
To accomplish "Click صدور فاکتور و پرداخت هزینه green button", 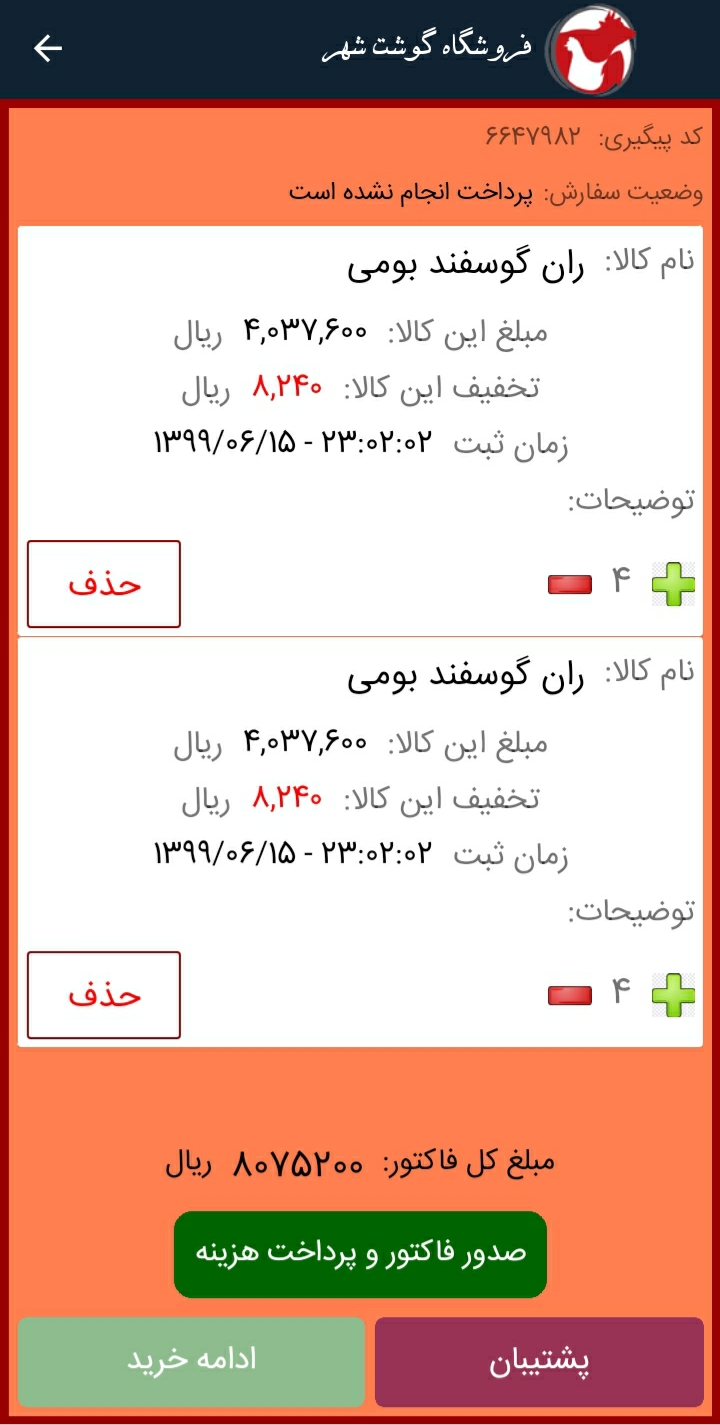I will point(360,1253).
